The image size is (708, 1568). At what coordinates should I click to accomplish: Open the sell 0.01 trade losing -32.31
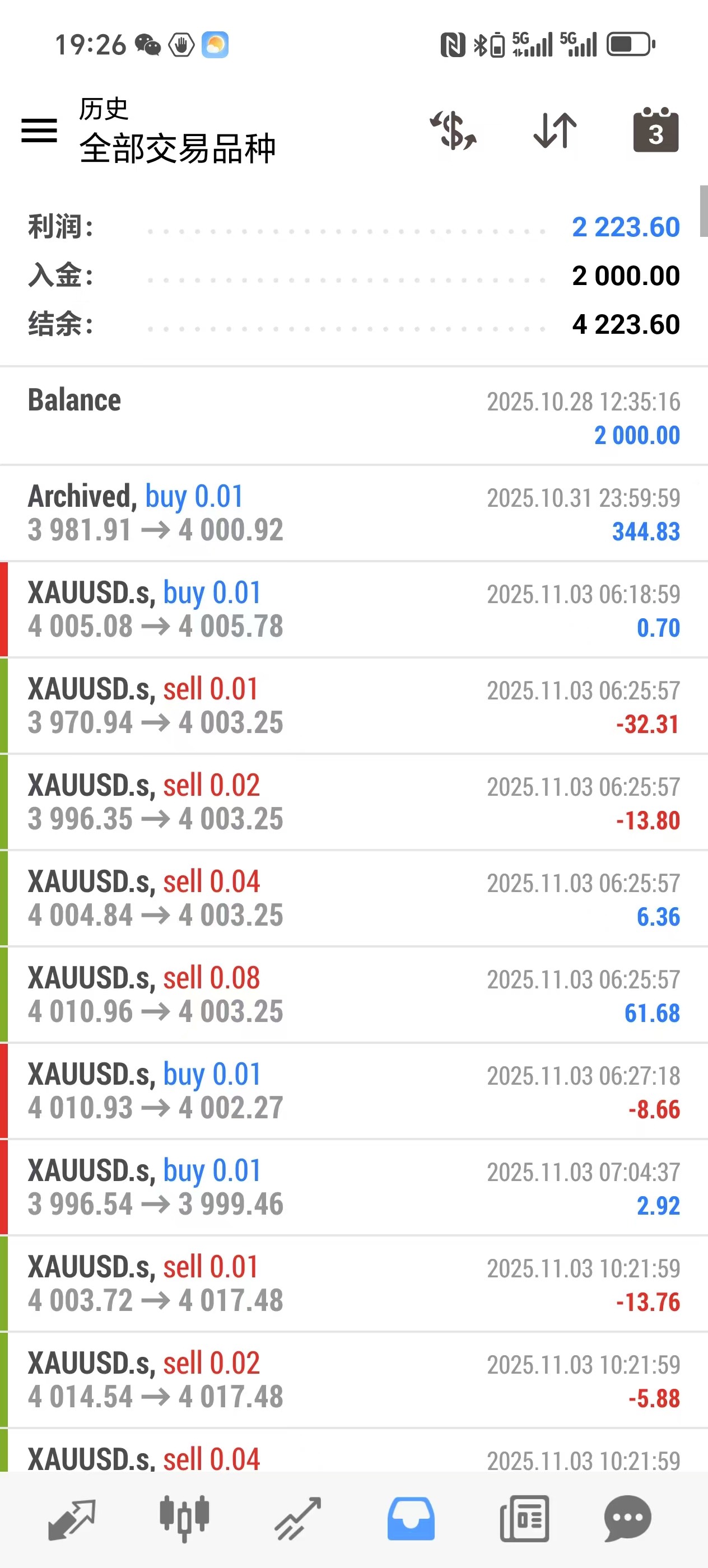(353, 706)
